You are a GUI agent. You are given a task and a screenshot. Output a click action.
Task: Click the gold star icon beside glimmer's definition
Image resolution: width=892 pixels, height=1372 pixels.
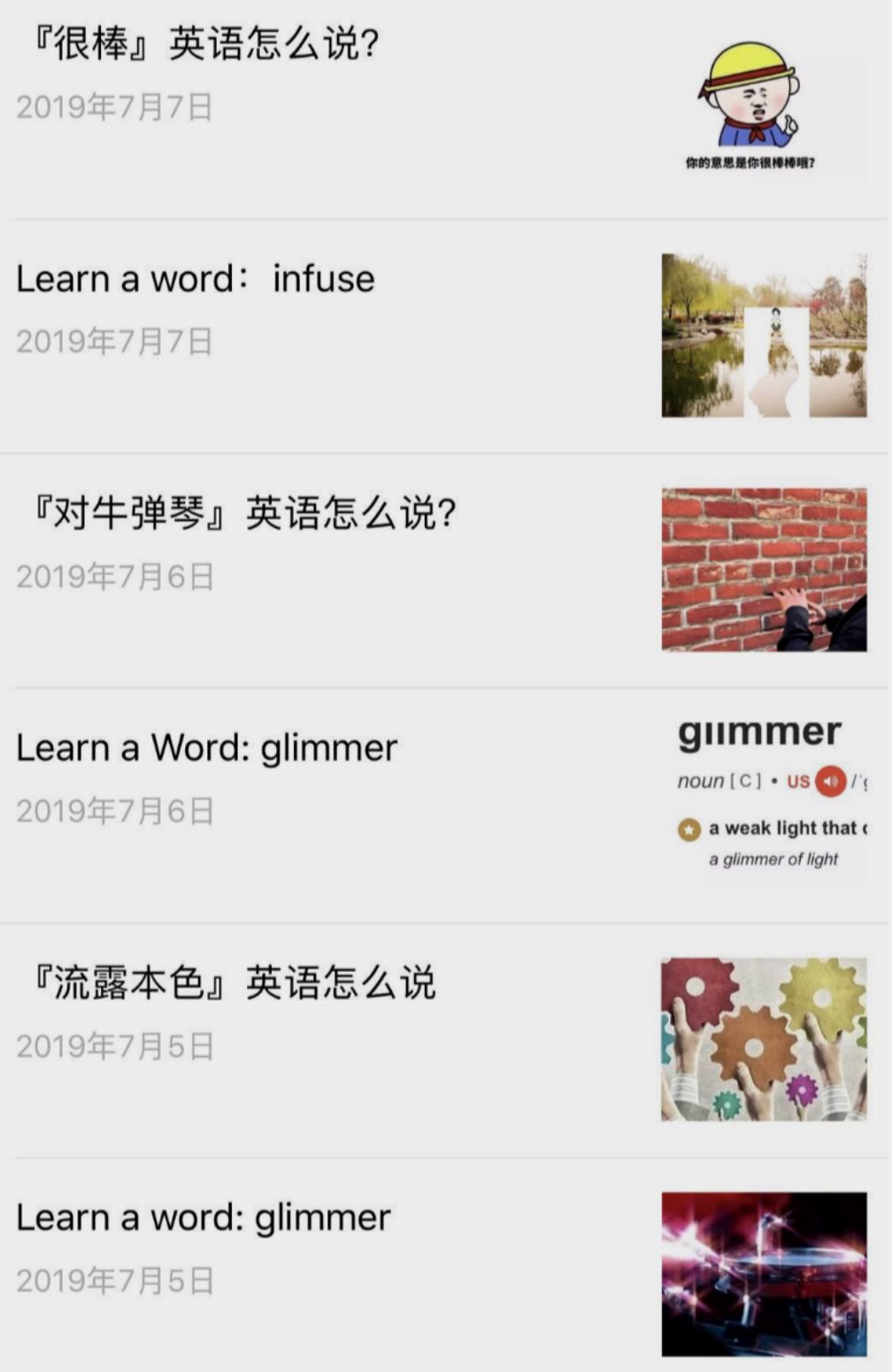click(688, 830)
